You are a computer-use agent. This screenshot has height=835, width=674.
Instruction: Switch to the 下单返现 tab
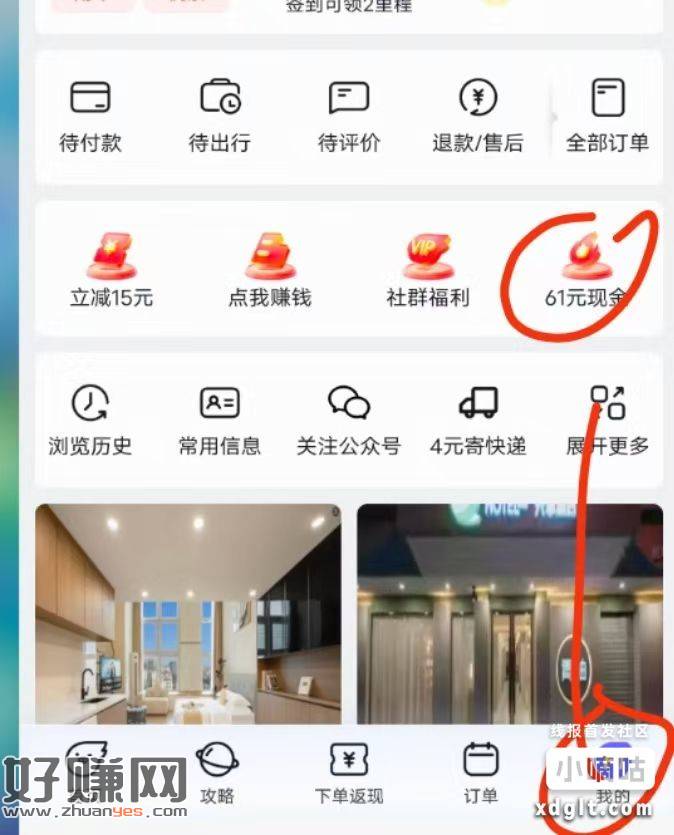pyautogui.click(x=349, y=773)
